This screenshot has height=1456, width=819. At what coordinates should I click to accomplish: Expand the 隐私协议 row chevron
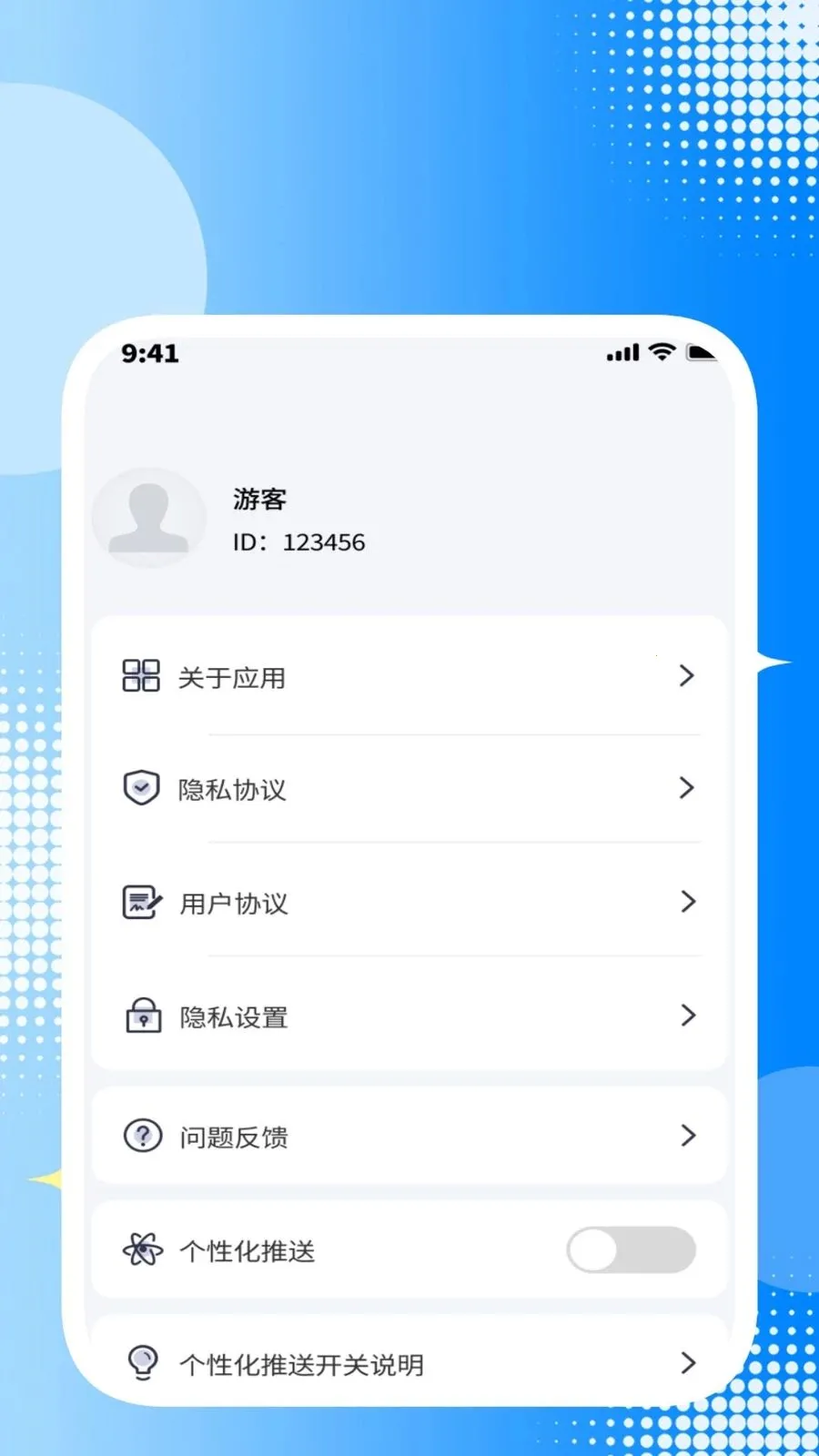point(686,788)
